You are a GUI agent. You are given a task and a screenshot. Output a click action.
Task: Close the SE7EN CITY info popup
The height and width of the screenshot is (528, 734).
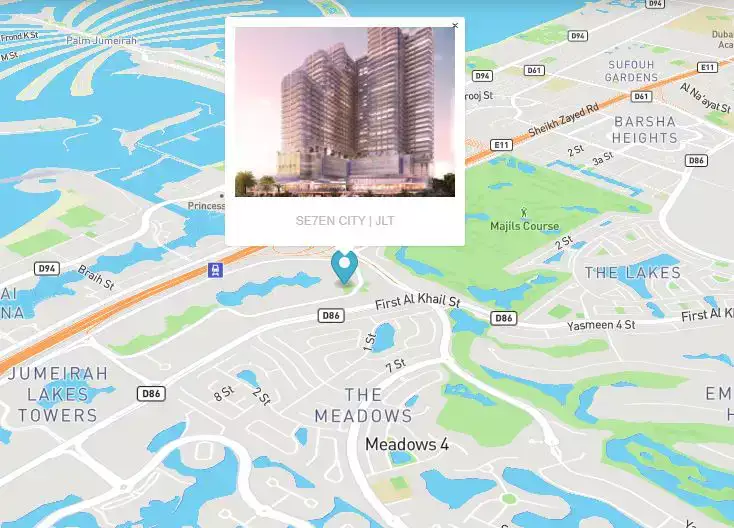tap(455, 26)
